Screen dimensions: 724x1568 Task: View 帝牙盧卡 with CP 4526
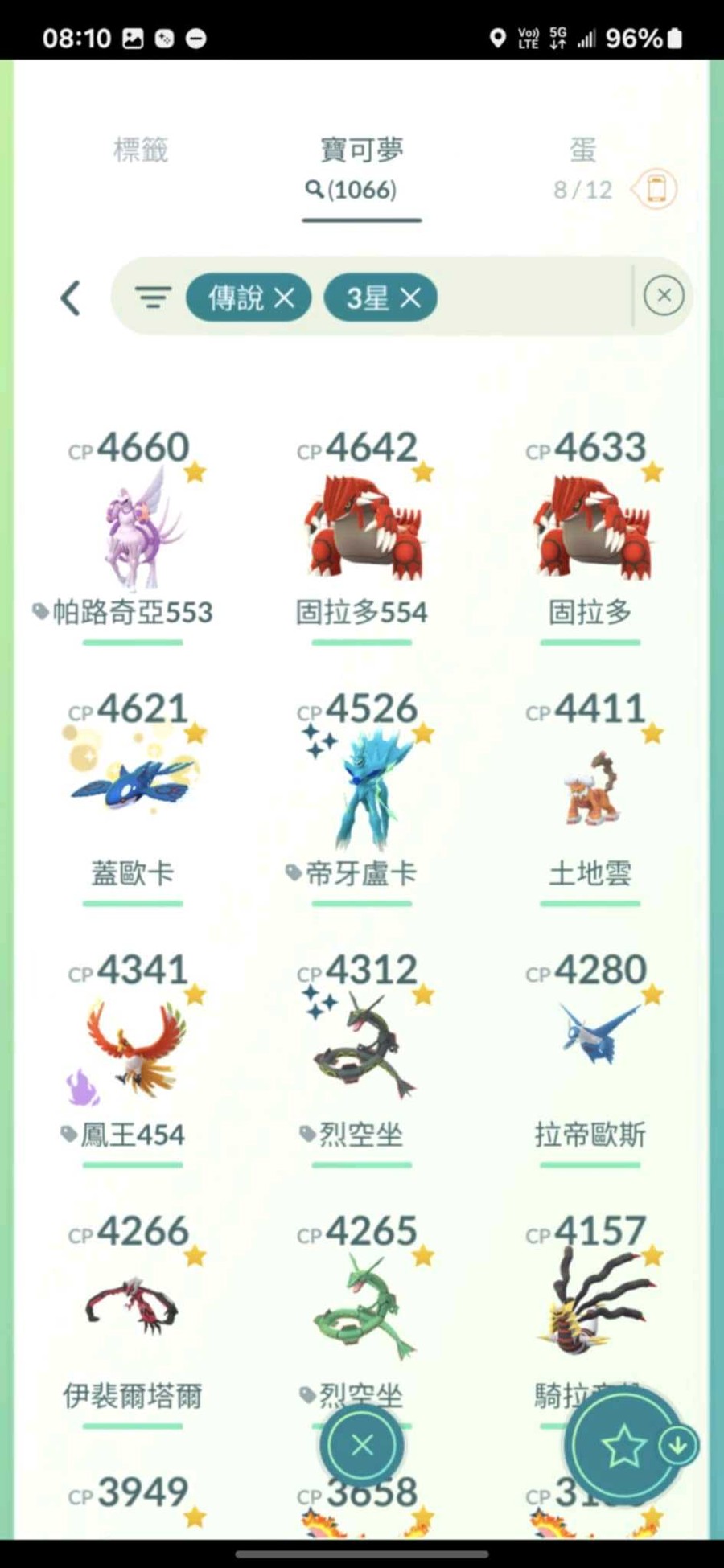[361, 792]
